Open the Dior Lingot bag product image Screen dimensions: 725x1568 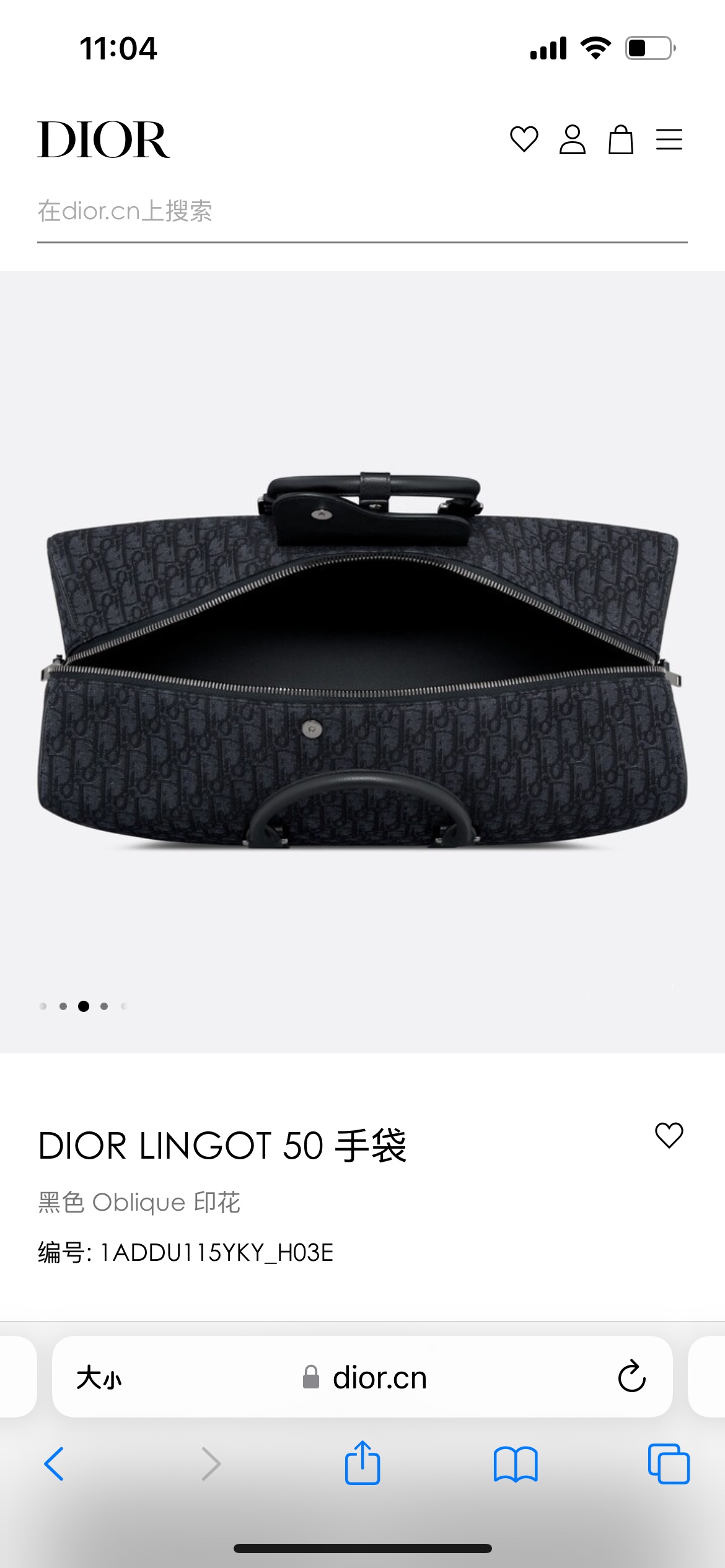tap(362, 661)
